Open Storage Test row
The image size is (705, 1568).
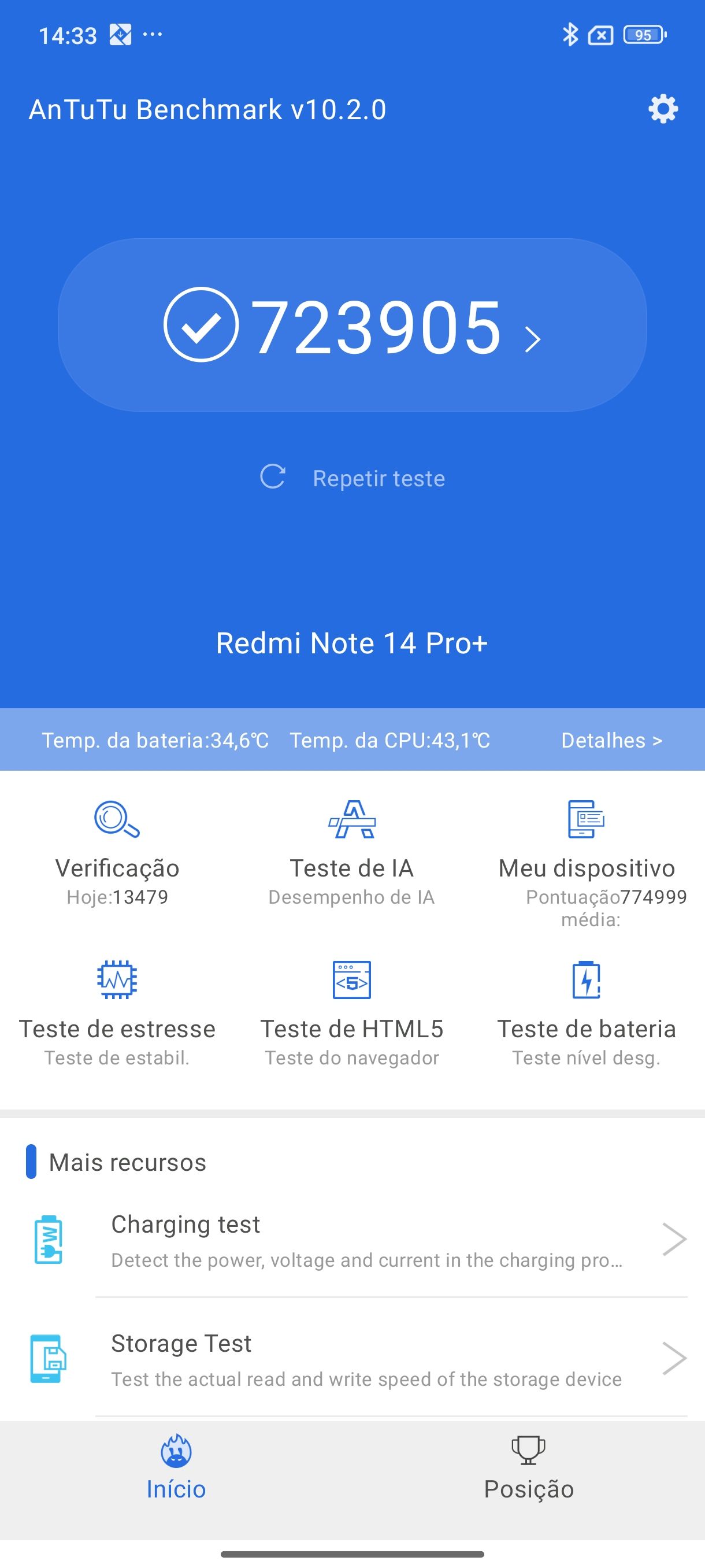tap(365, 1359)
